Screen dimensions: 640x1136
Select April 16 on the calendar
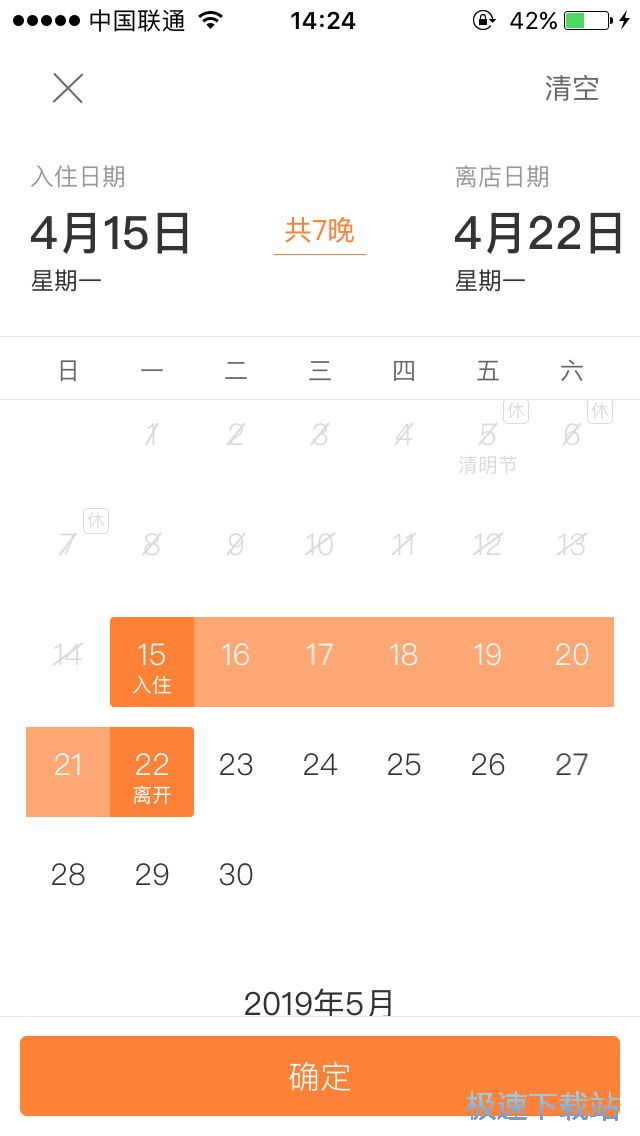(236, 662)
